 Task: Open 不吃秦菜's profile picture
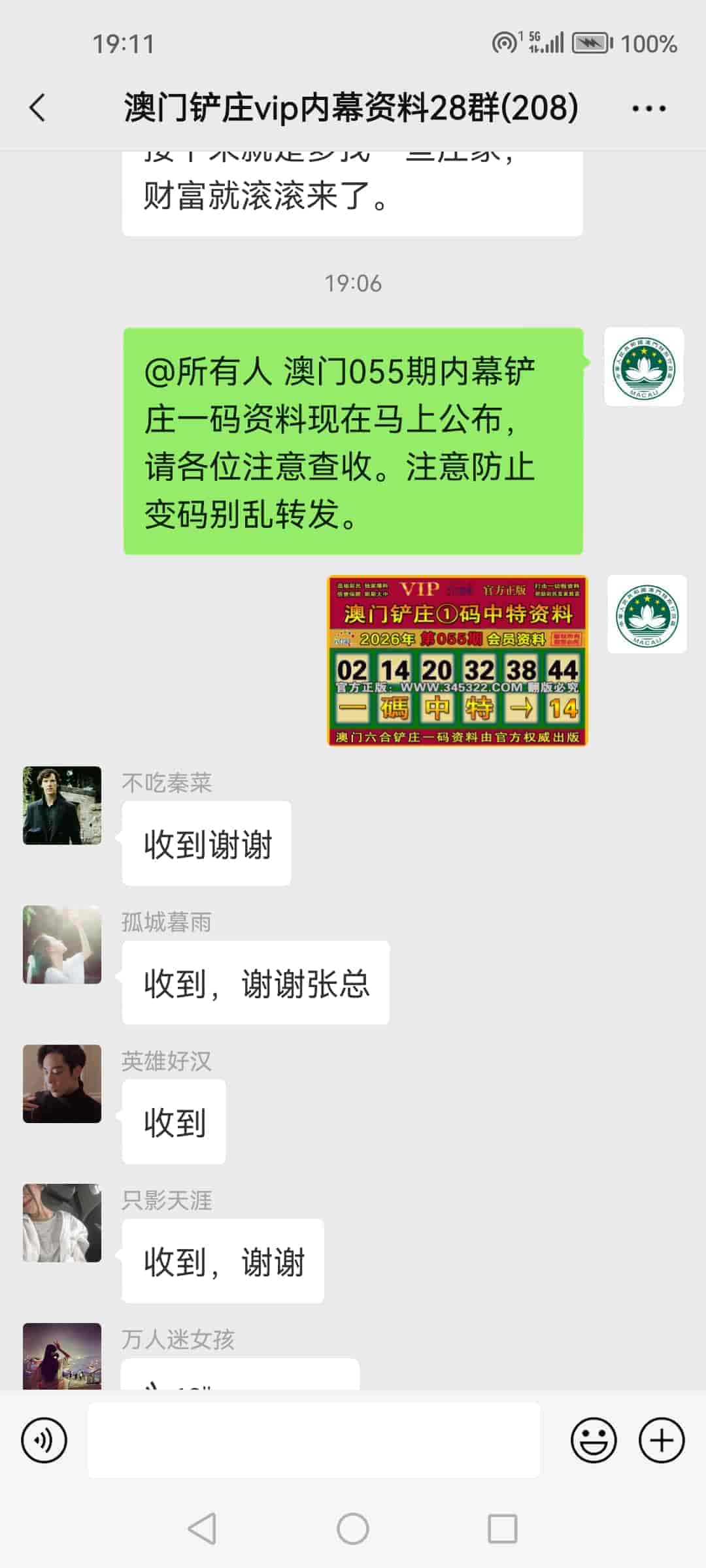pyautogui.click(x=61, y=806)
